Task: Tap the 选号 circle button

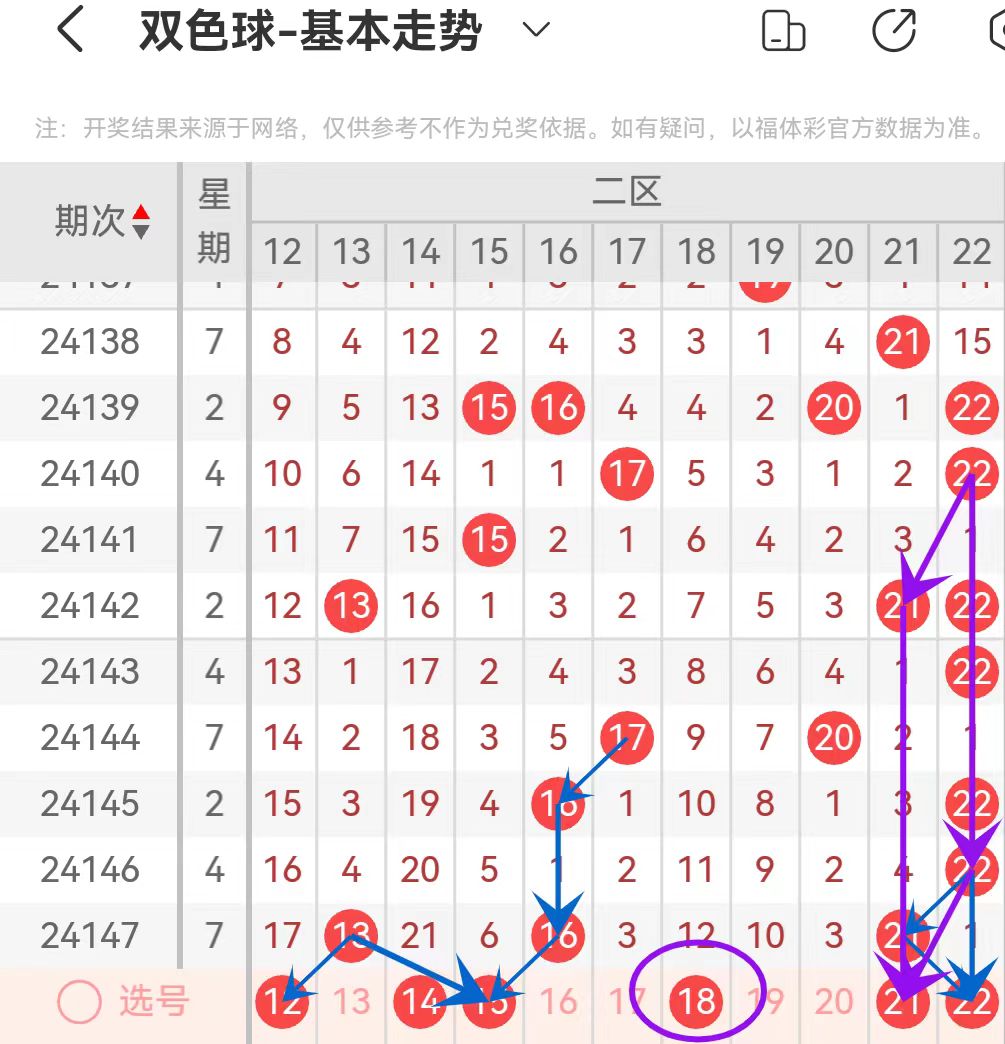Action: (79, 1001)
